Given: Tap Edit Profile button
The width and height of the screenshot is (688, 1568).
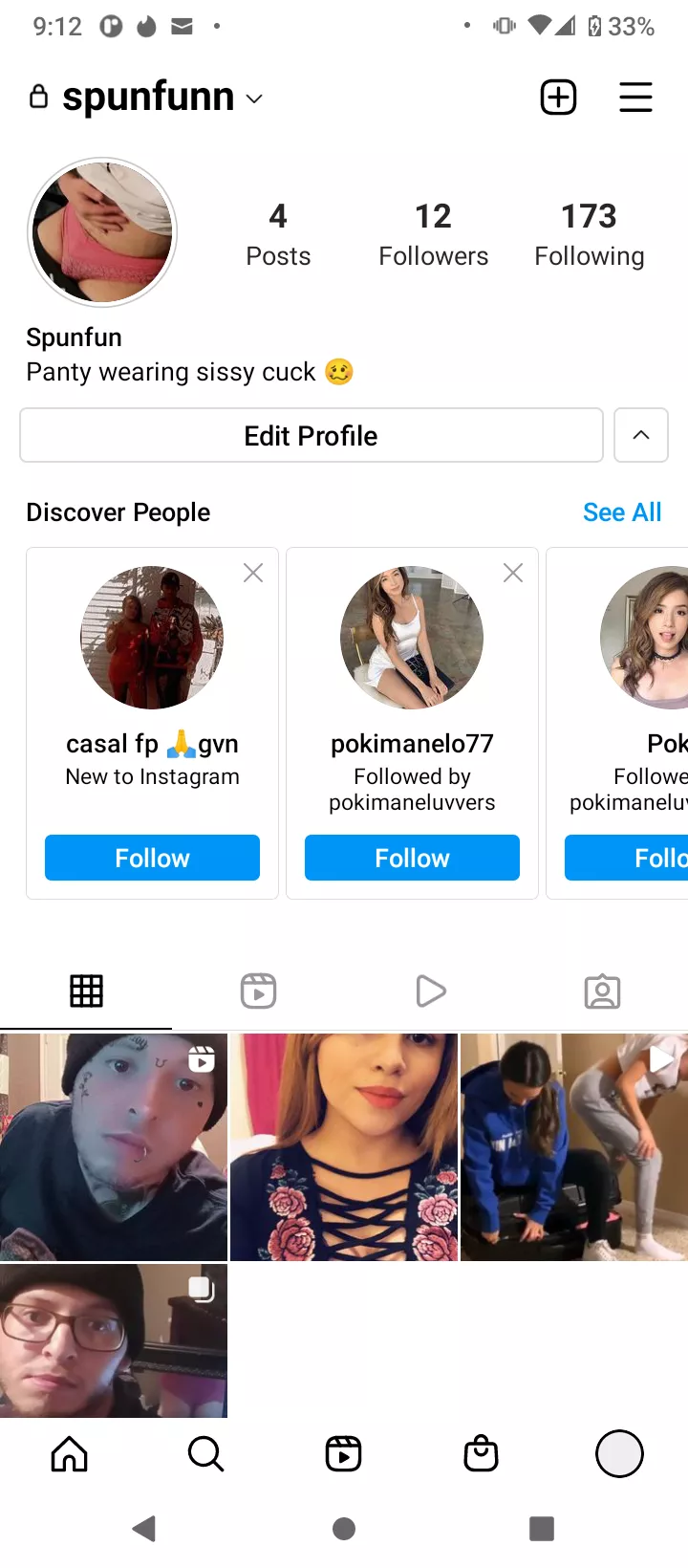Looking at the screenshot, I should (x=311, y=436).
